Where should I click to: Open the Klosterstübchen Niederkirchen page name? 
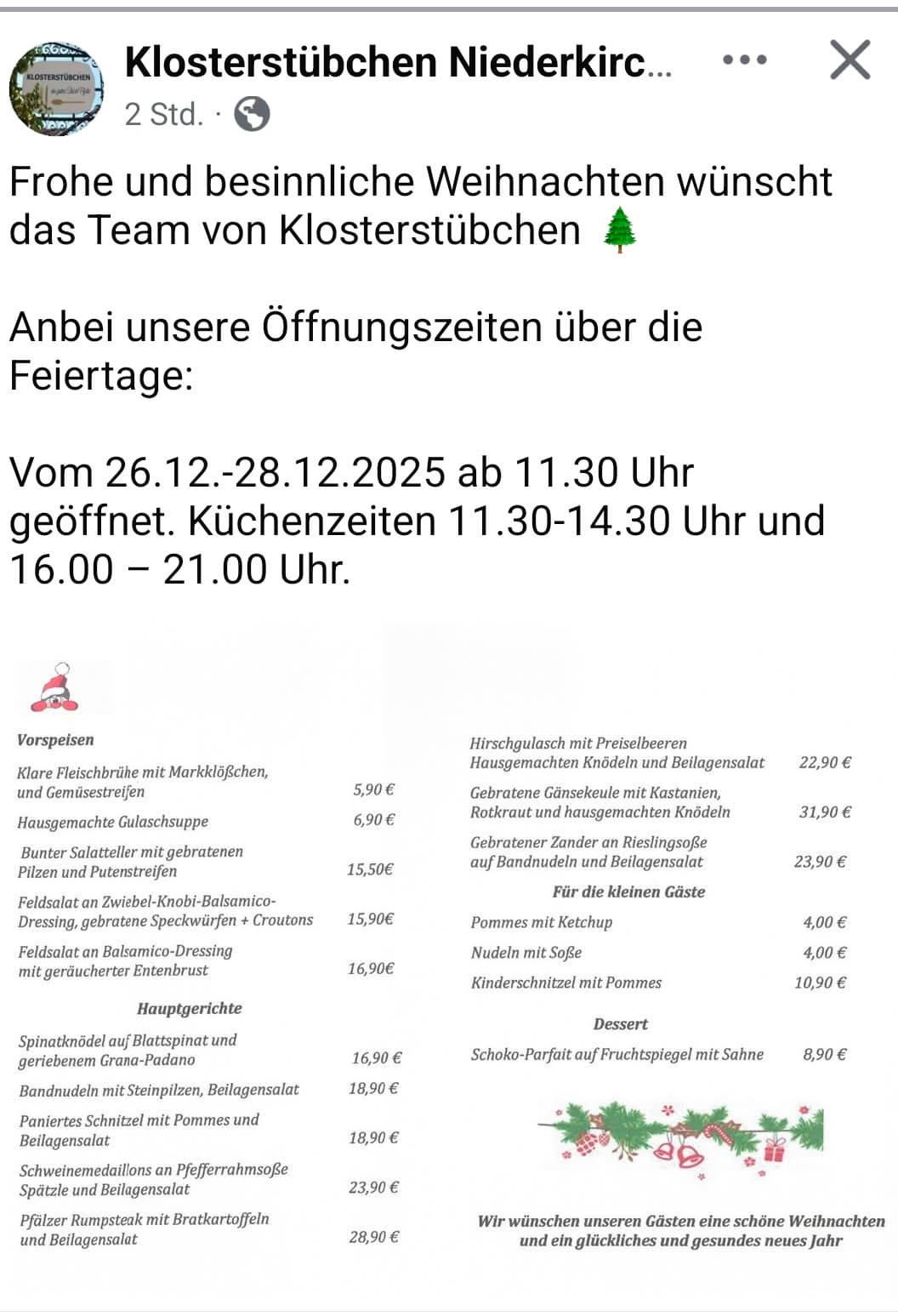(x=398, y=62)
